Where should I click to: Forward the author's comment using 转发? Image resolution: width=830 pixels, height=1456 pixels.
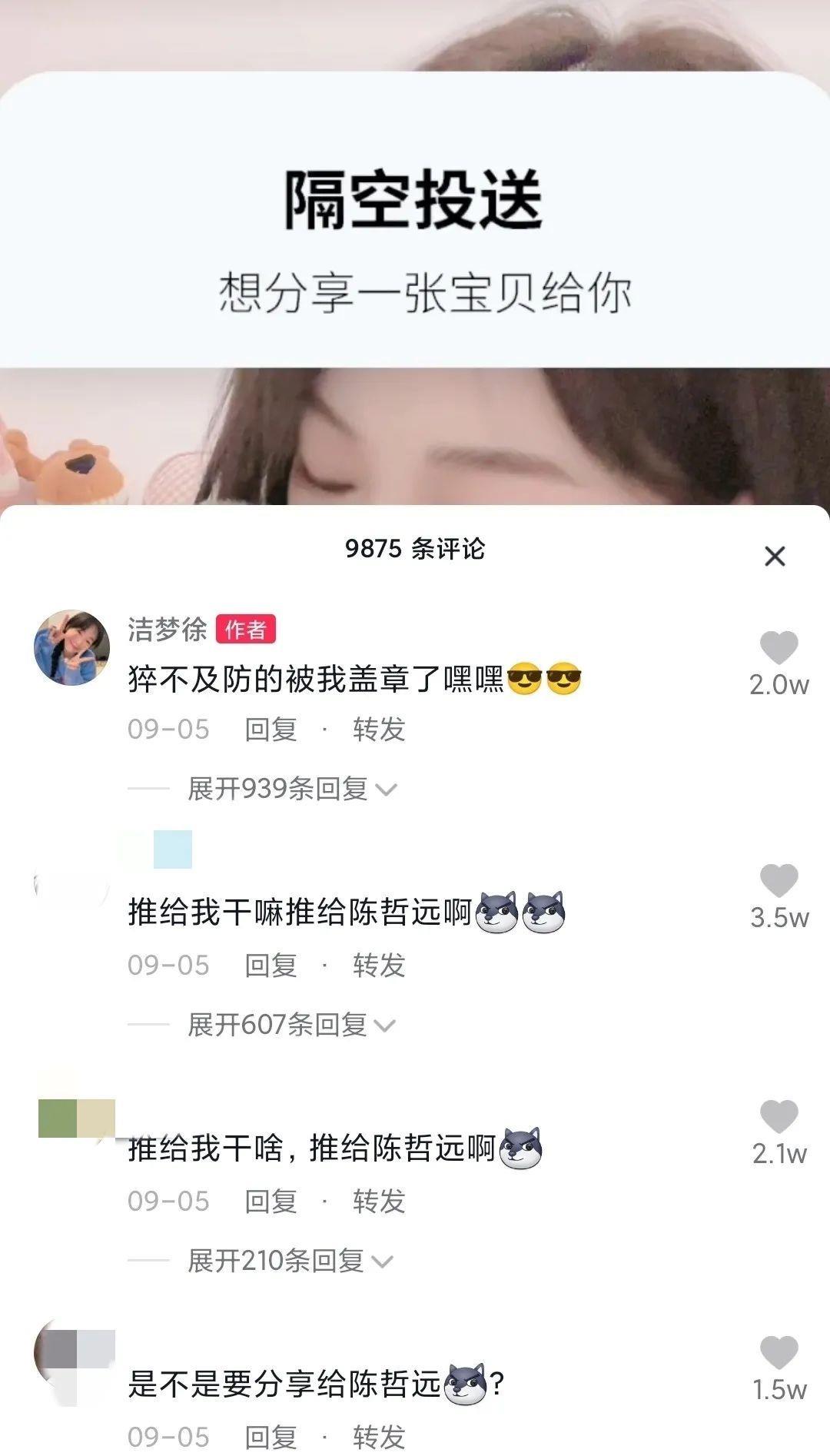pos(378,731)
